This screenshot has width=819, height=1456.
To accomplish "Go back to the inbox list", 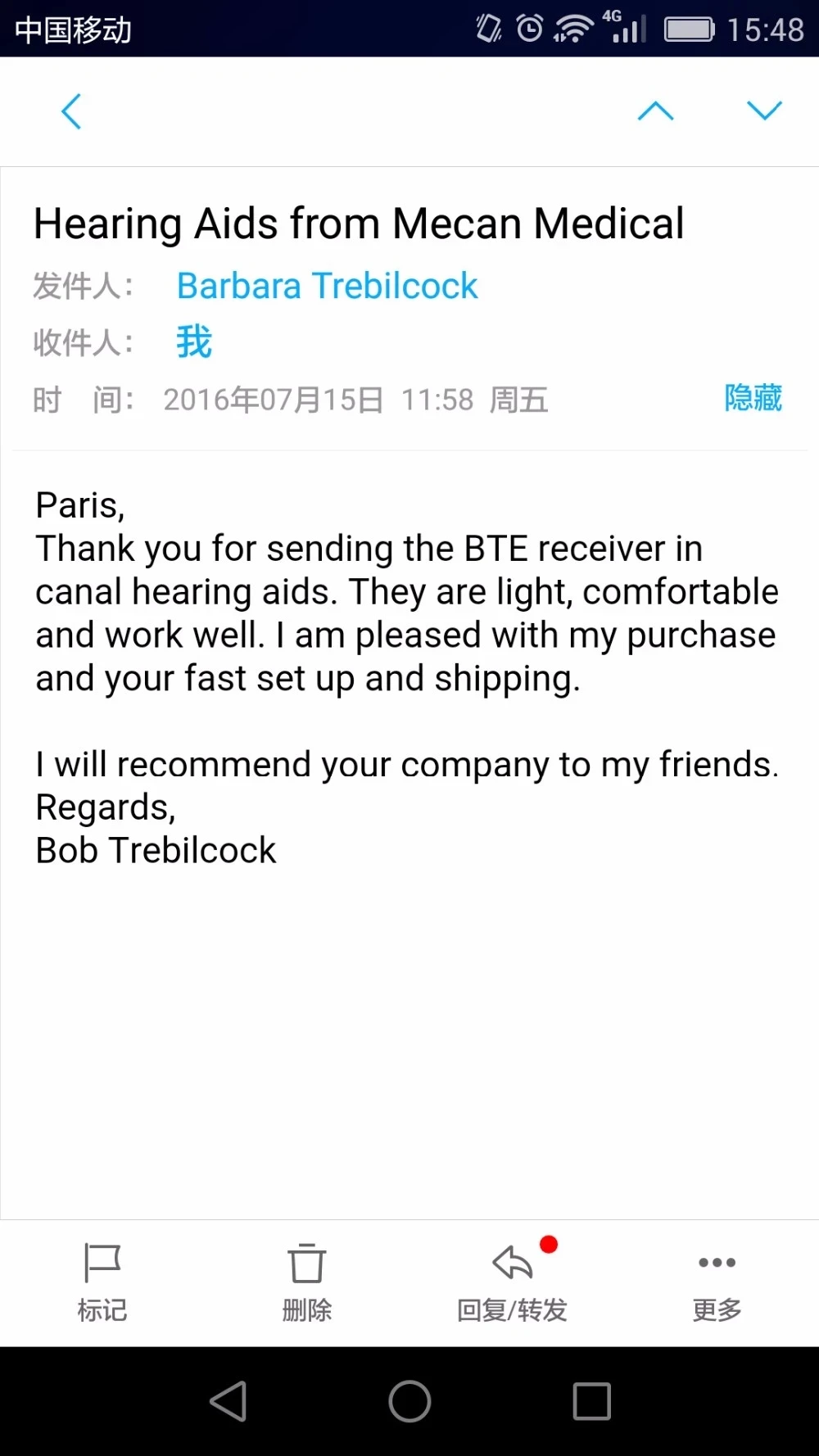I will 71,111.
